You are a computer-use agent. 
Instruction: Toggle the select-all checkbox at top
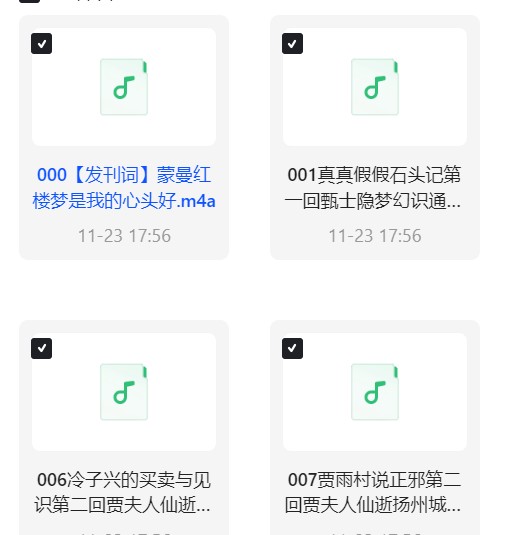click(x=29, y=1)
